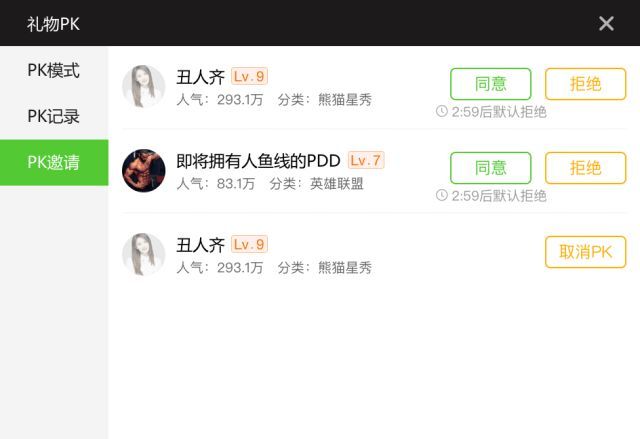Close the 礼物PK dialog

click(x=606, y=23)
